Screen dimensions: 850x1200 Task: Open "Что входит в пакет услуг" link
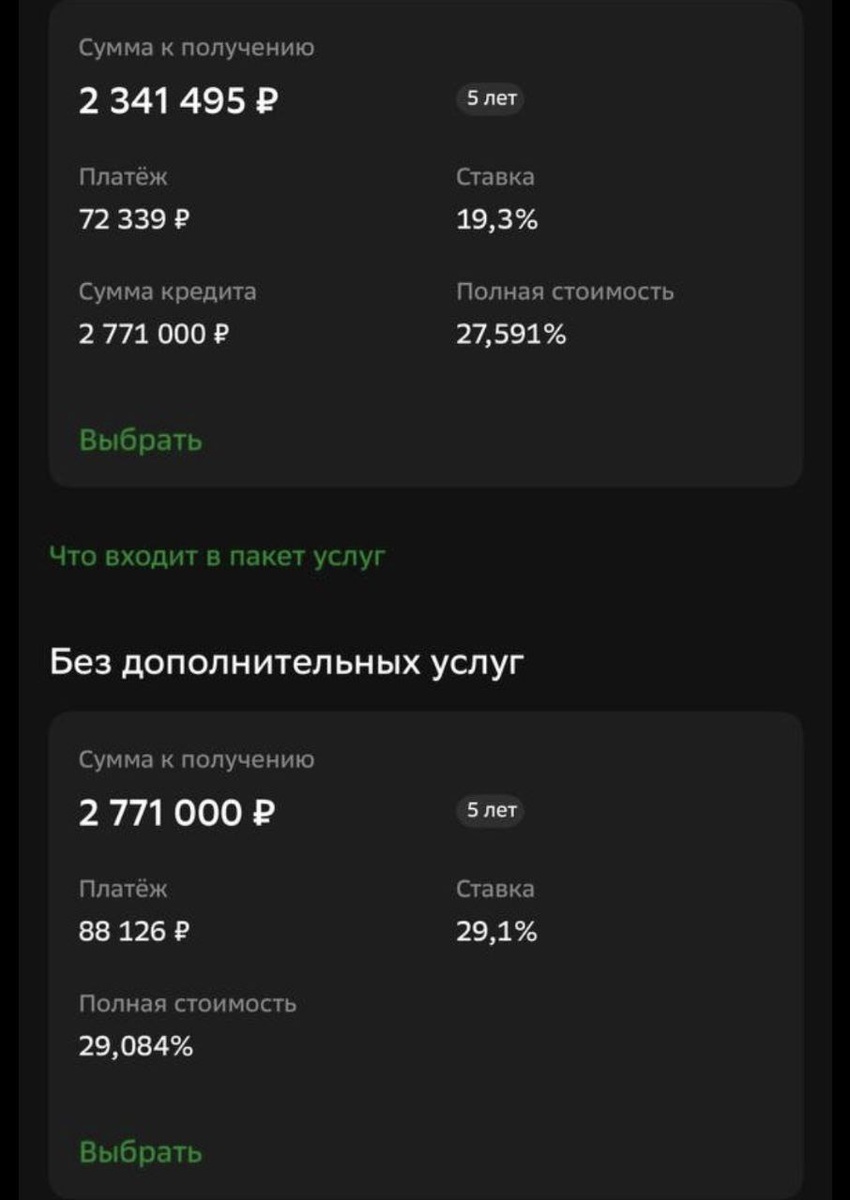217,557
